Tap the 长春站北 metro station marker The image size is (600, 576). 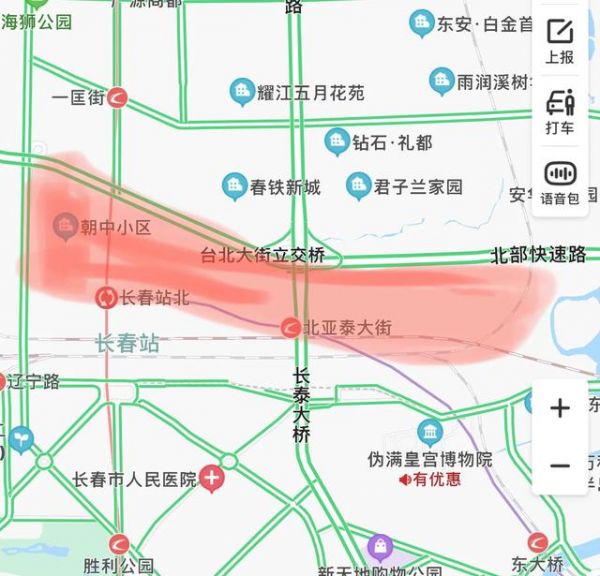coord(106,297)
